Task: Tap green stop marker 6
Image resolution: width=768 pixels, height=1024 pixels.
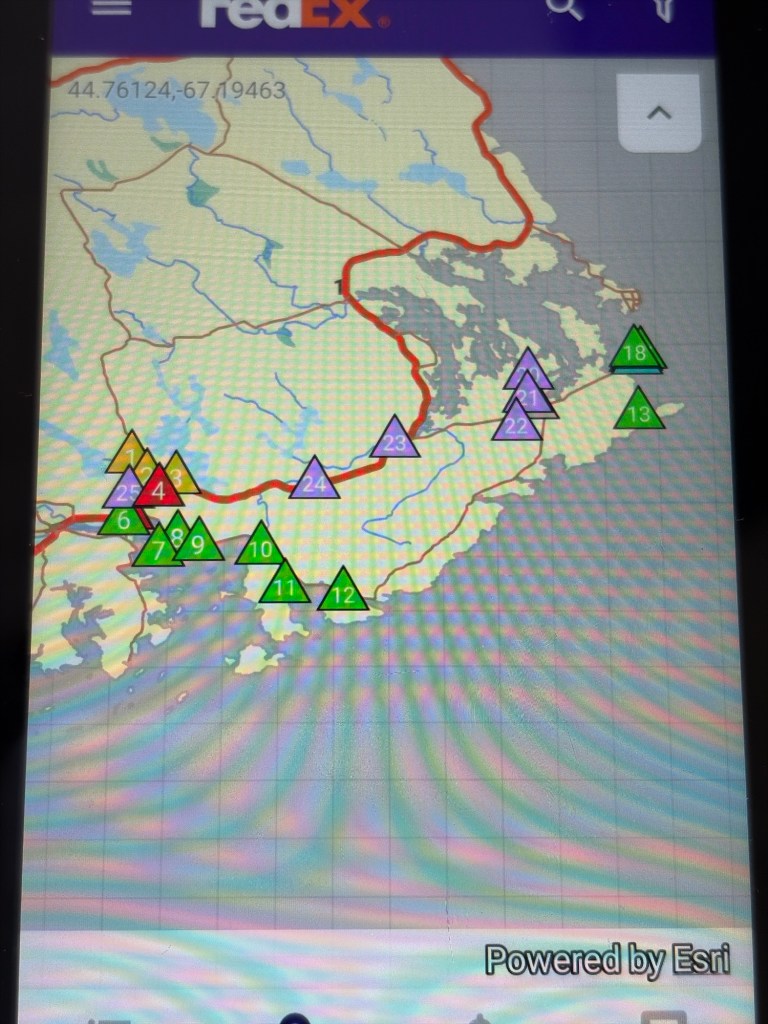Action: [x=121, y=521]
